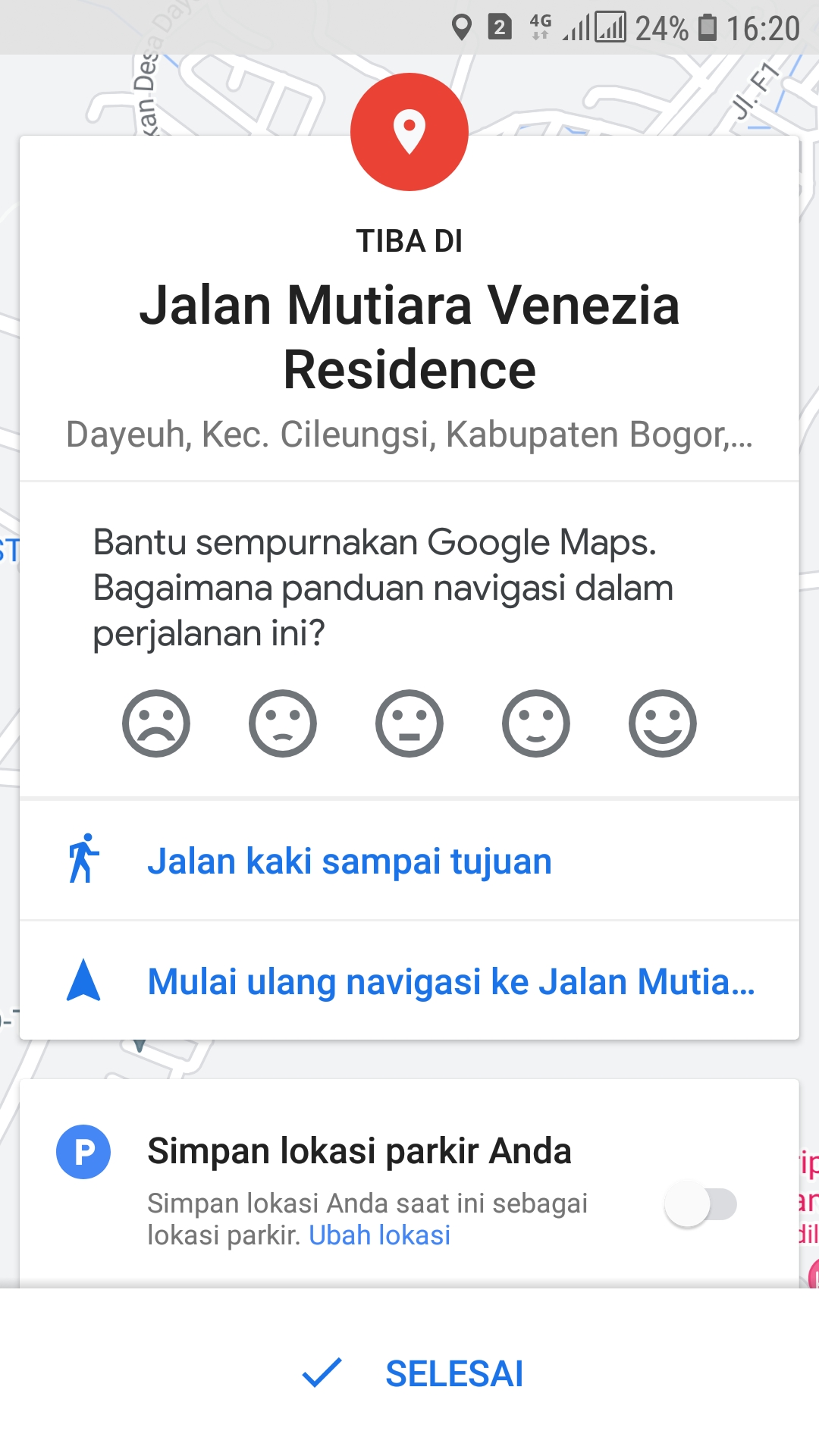Rate navigation with the very sad face
The width and height of the screenshot is (819, 1456).
click(156, 723)
